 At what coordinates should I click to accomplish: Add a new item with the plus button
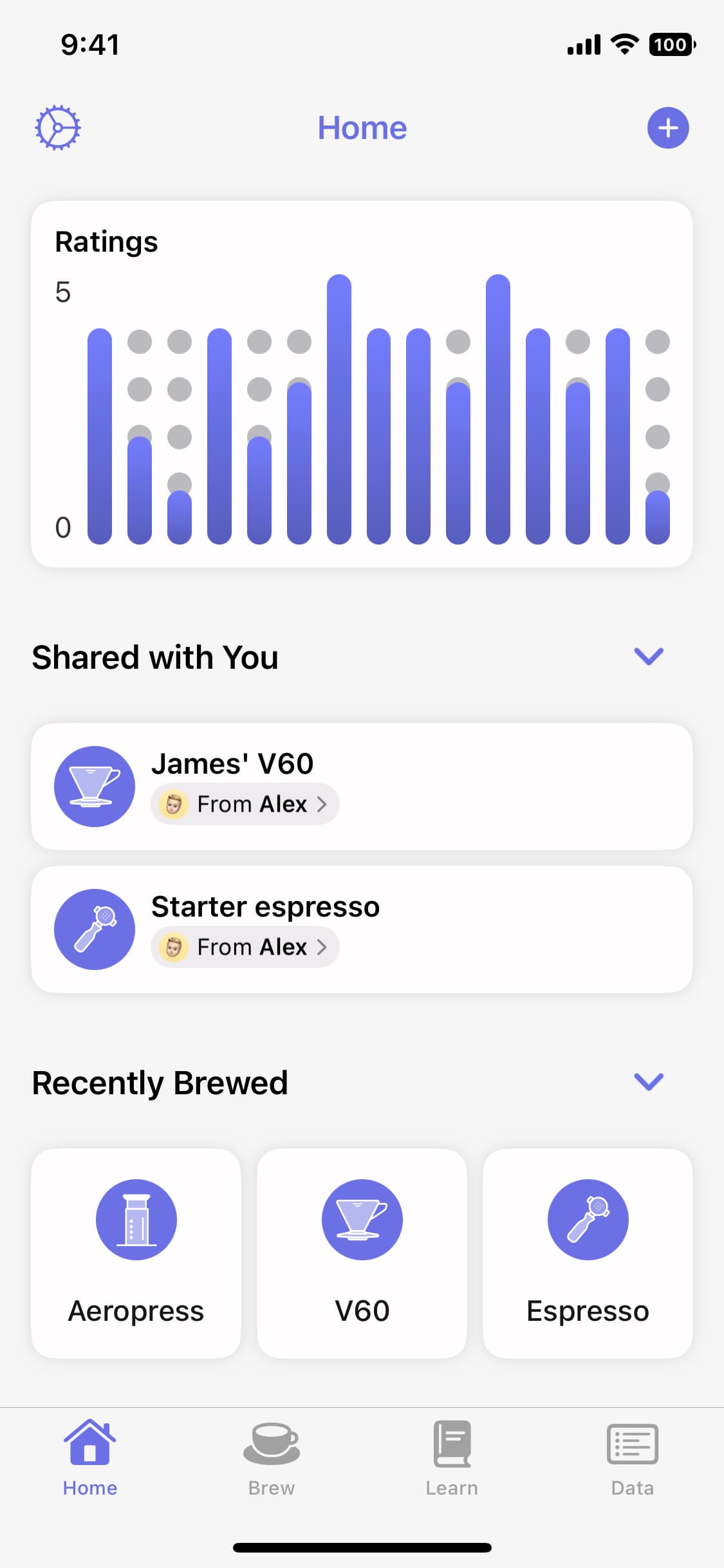pos(667,127)
